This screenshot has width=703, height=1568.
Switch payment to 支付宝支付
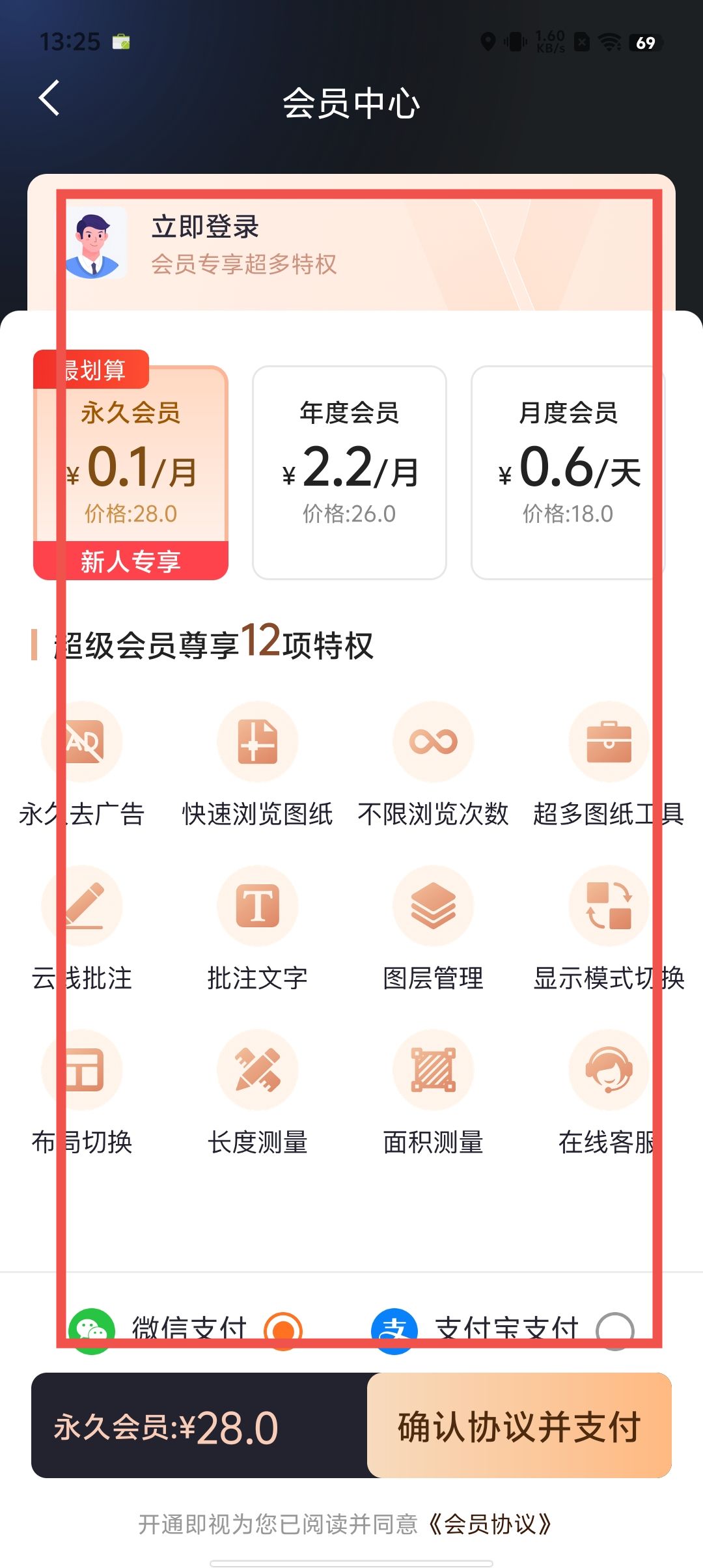(x=614, y=1330)
